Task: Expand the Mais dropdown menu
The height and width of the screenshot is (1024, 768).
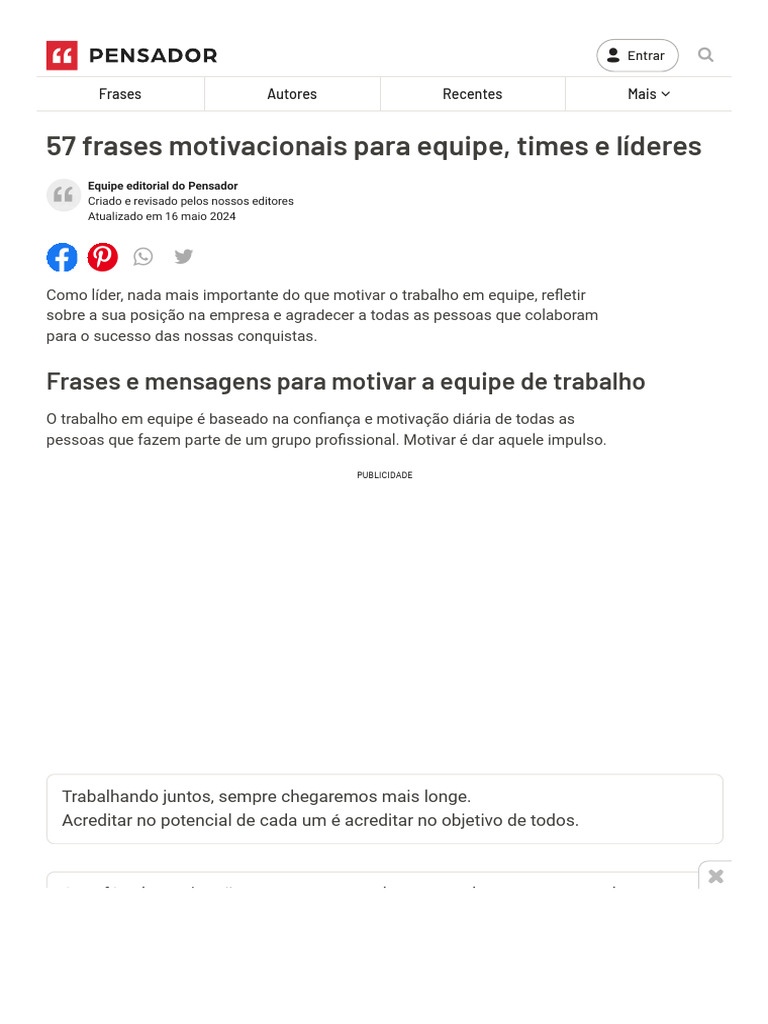Action: [648, 94]
